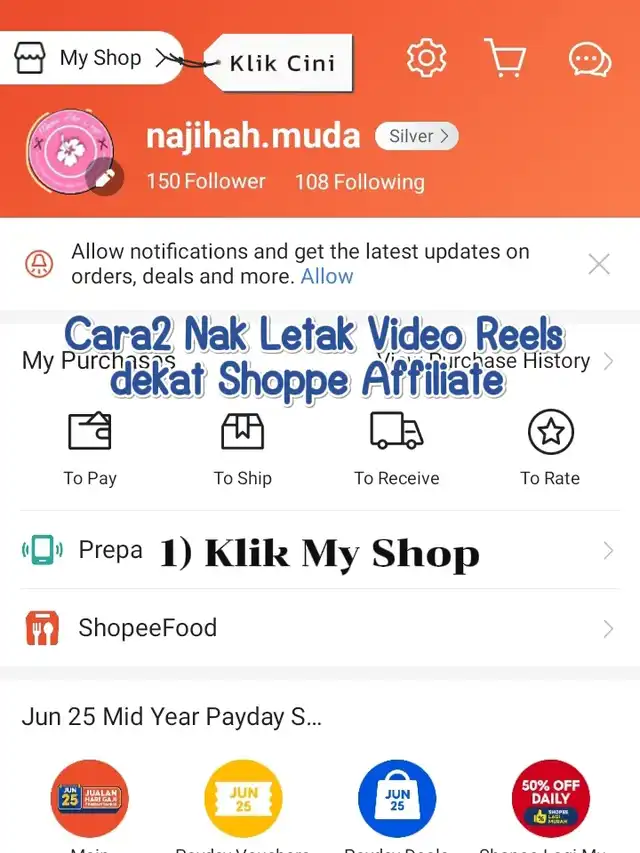Screen dimensions: 640x853
Task: View the 108 Following list
Action: tap(359, 182)
